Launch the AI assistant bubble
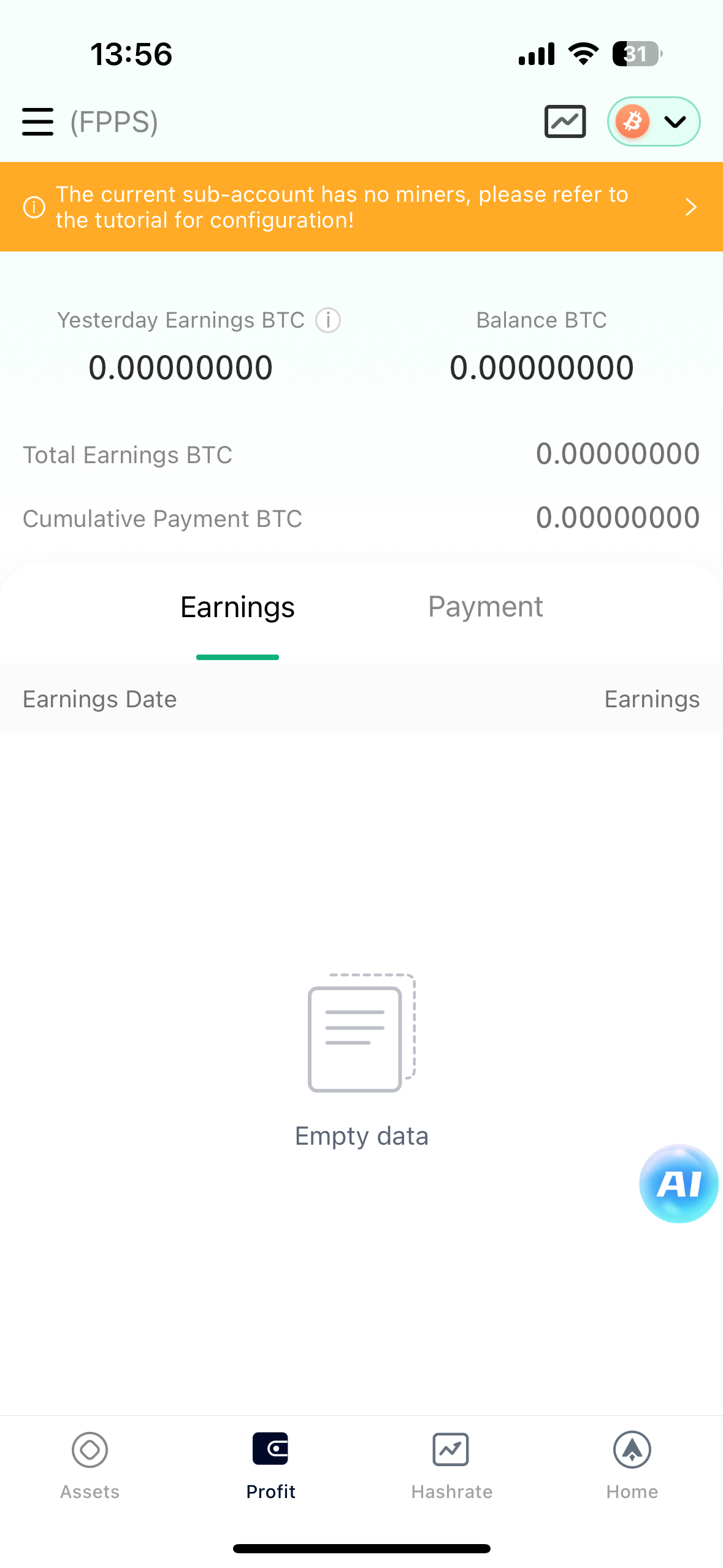This screenshot has height=1568, width=723. tap(678, 1183)
